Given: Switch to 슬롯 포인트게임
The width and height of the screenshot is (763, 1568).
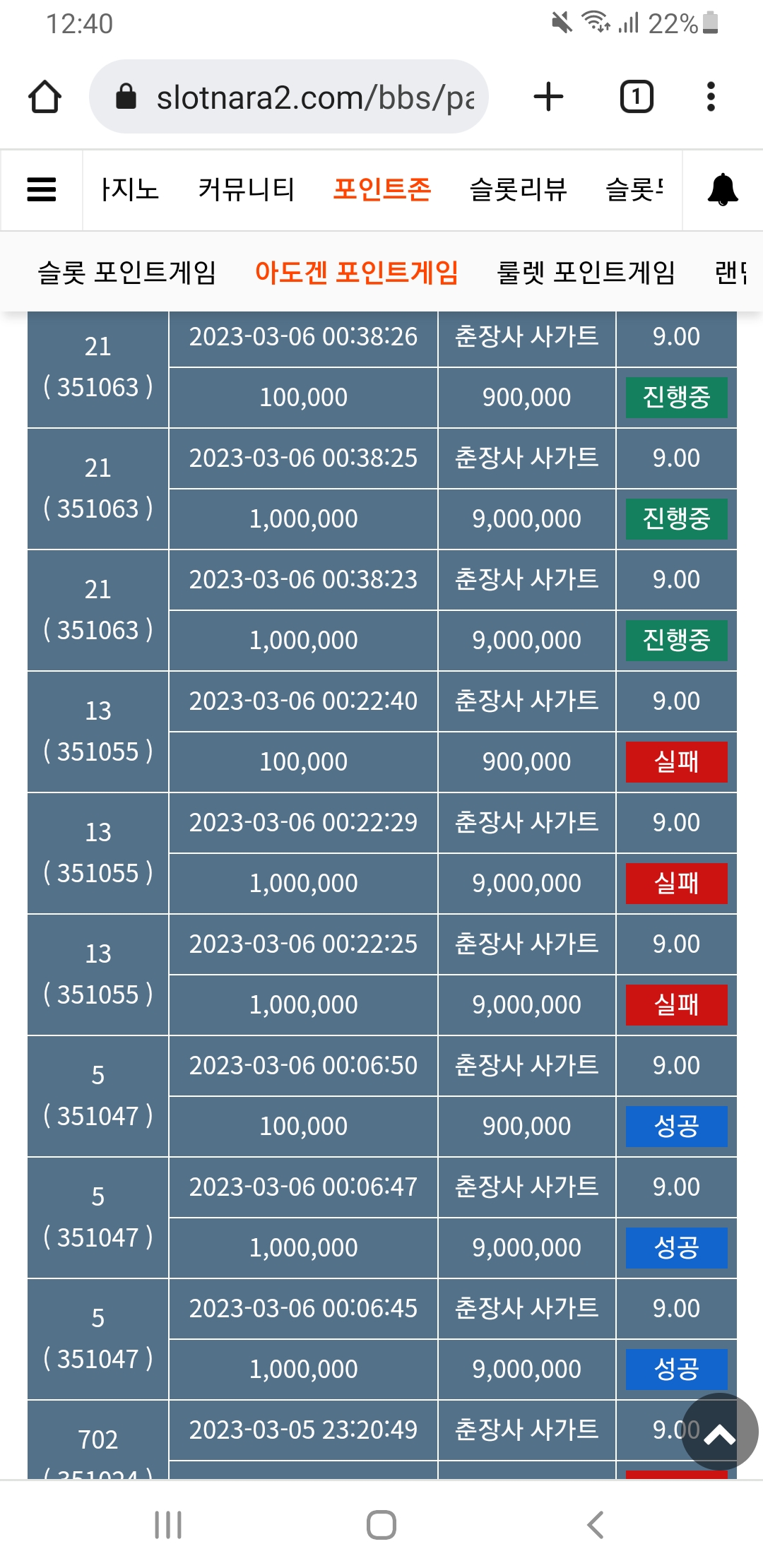Looking at the screenshot, I should point(127,272).
